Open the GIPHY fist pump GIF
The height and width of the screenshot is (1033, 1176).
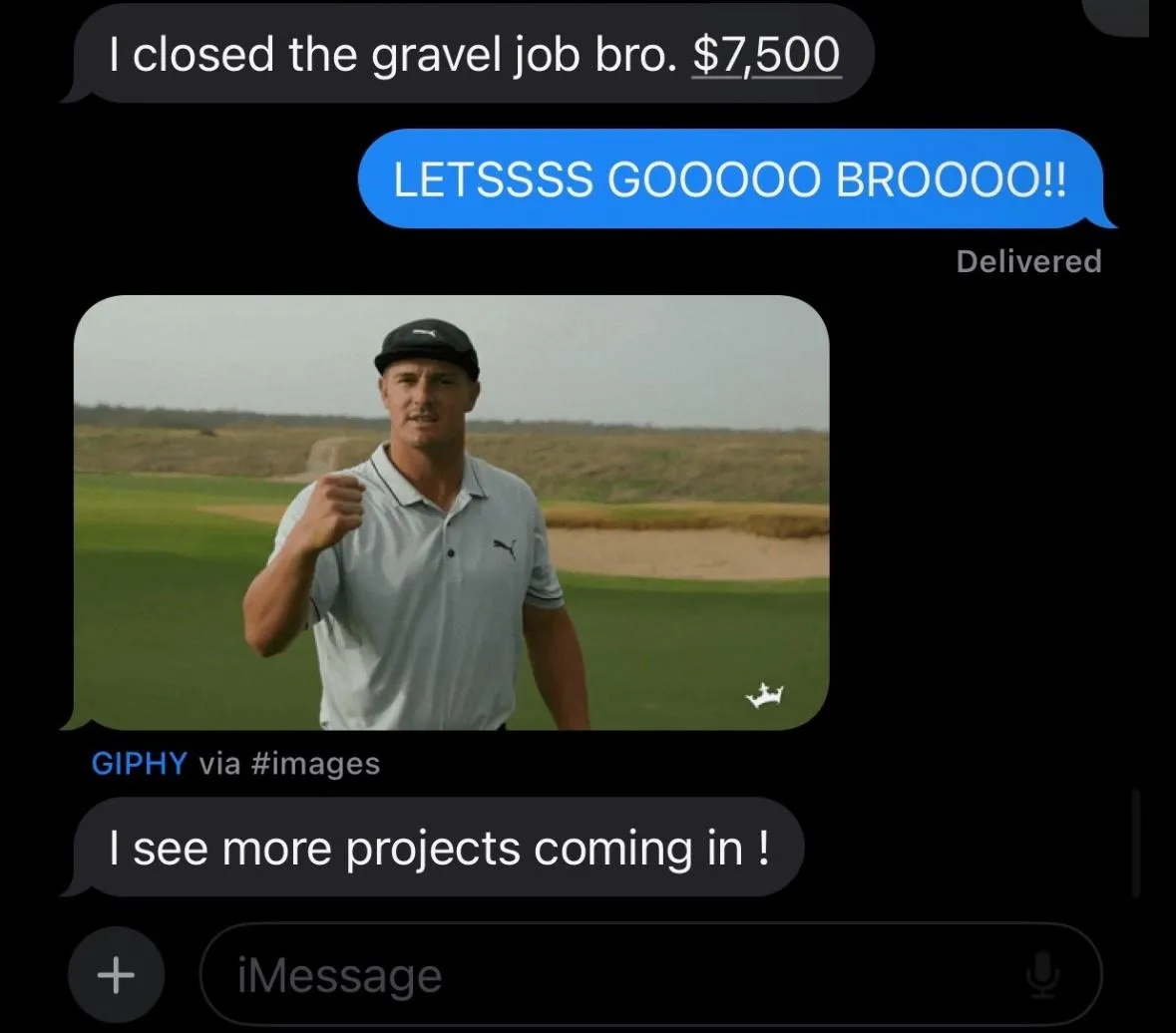[451, 513]
